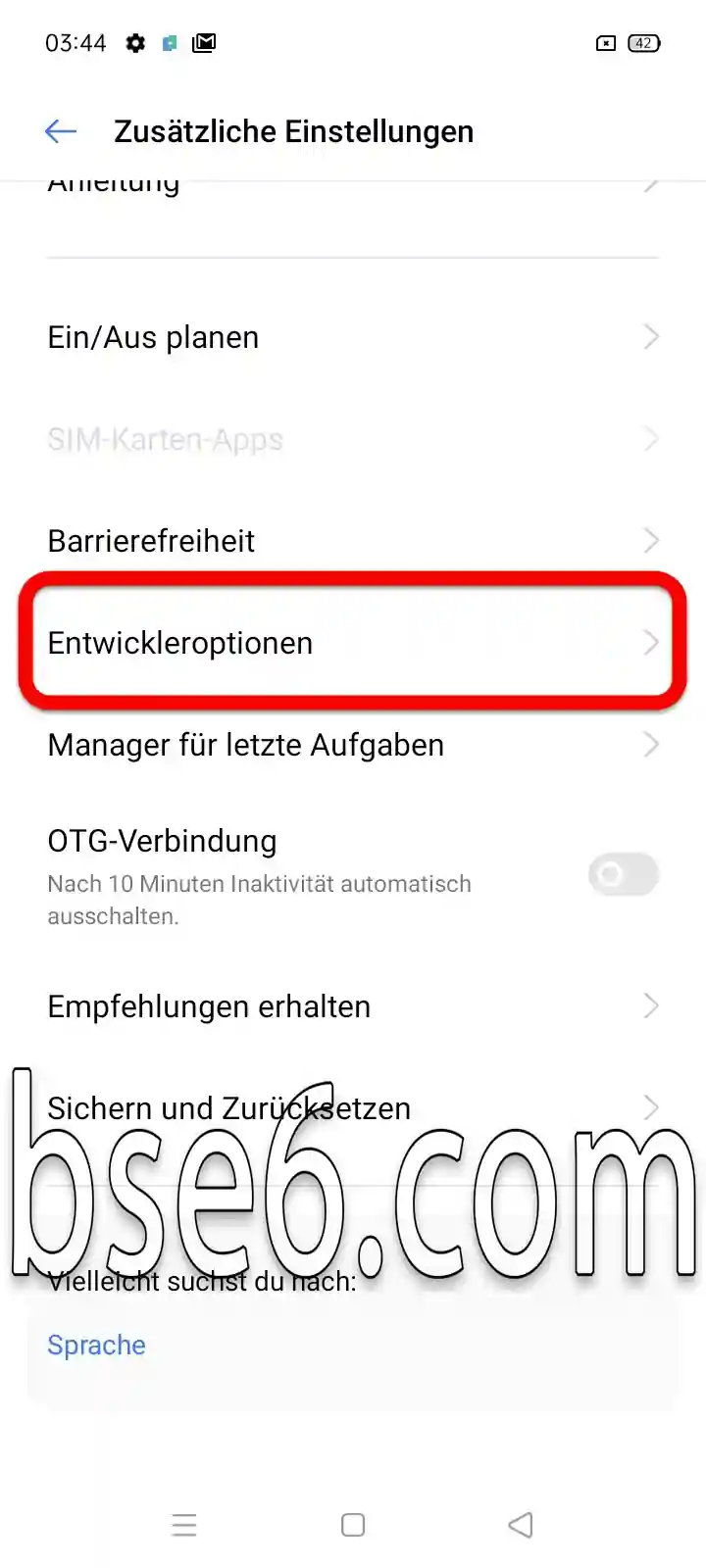Toggle the OTG-Verbindung switch
Image resolution: width=706 pixels, height=1568 pixels.
pyautogui.click(x=623, y=874)
